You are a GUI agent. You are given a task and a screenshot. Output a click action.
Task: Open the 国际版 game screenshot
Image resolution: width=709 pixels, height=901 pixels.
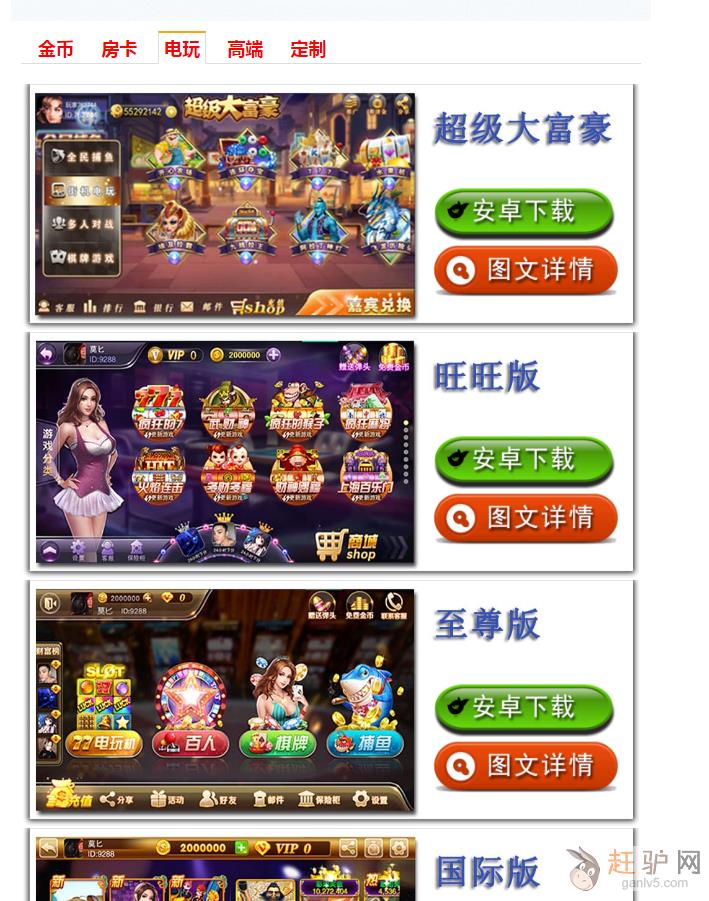(x=225, y=868)
